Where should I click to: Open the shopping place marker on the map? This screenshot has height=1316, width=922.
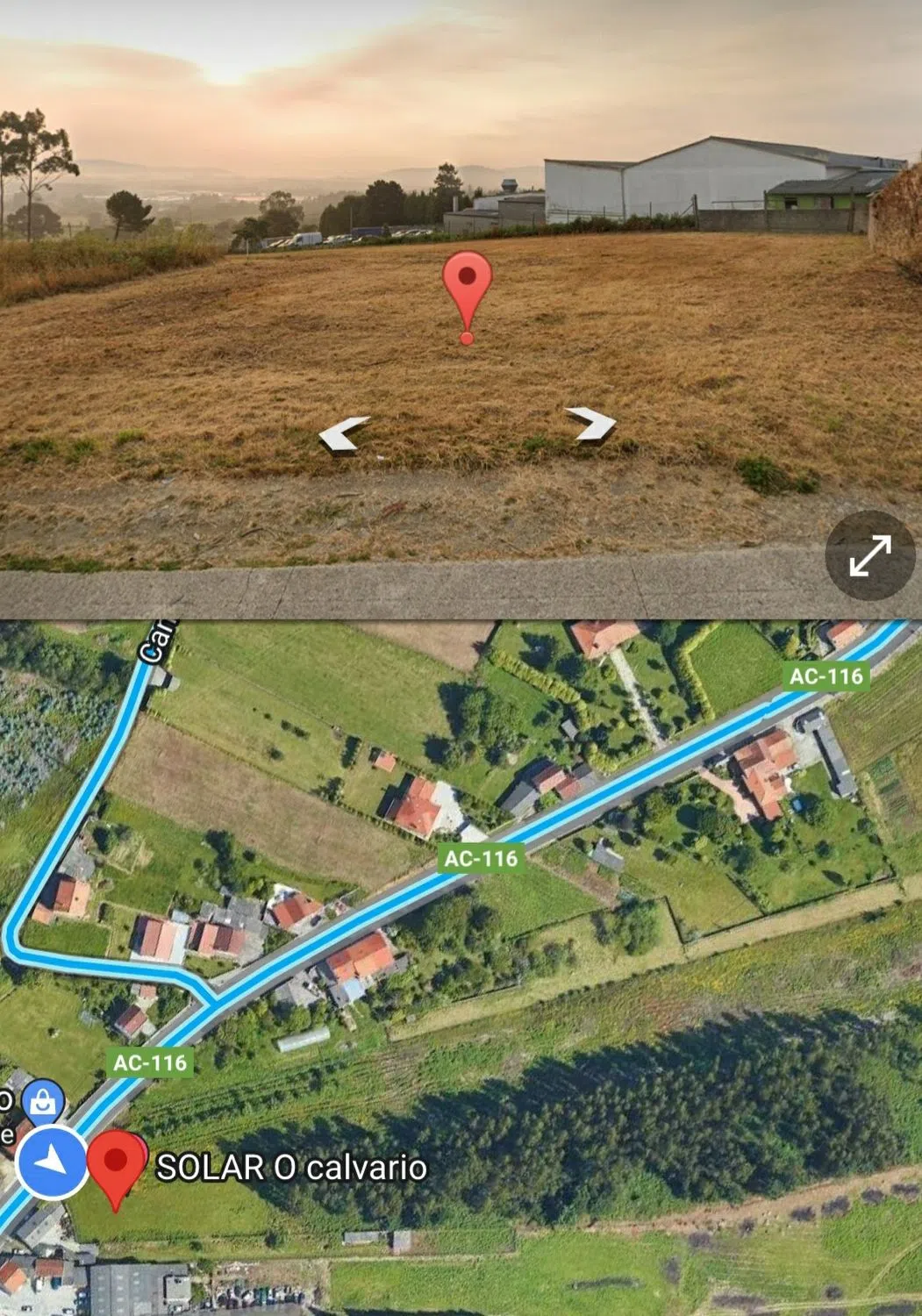[42, 1101]
